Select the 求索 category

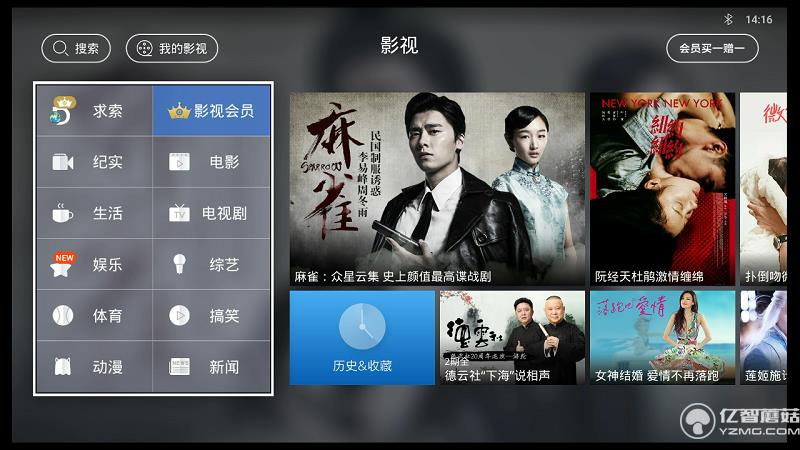(x=94, y=111)
